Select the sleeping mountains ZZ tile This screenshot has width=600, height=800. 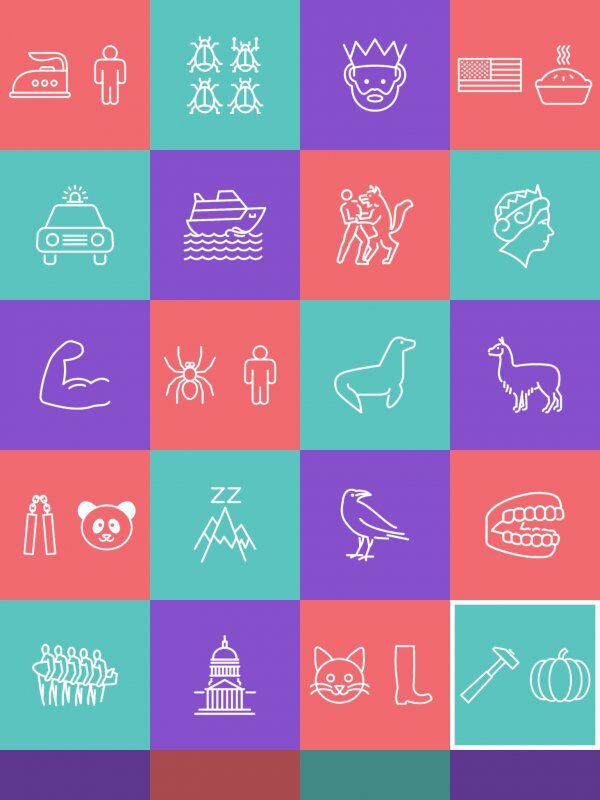tap(225, 525)
